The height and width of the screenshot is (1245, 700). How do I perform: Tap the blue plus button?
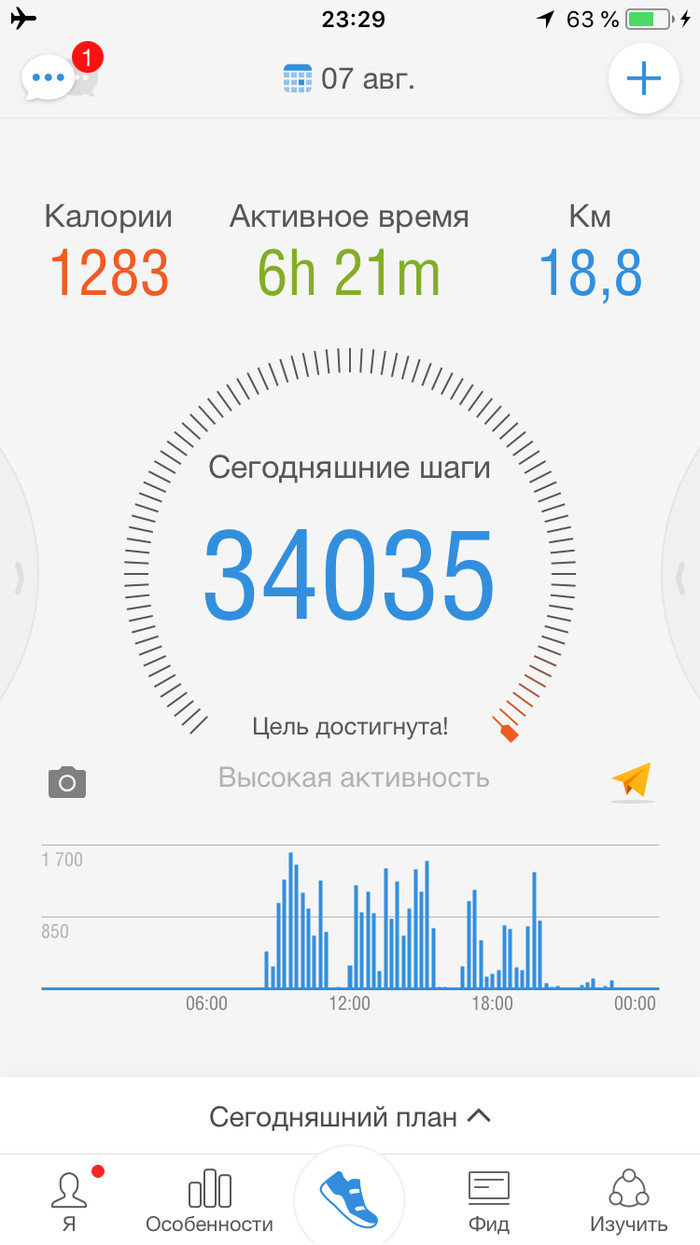[643, 79]
